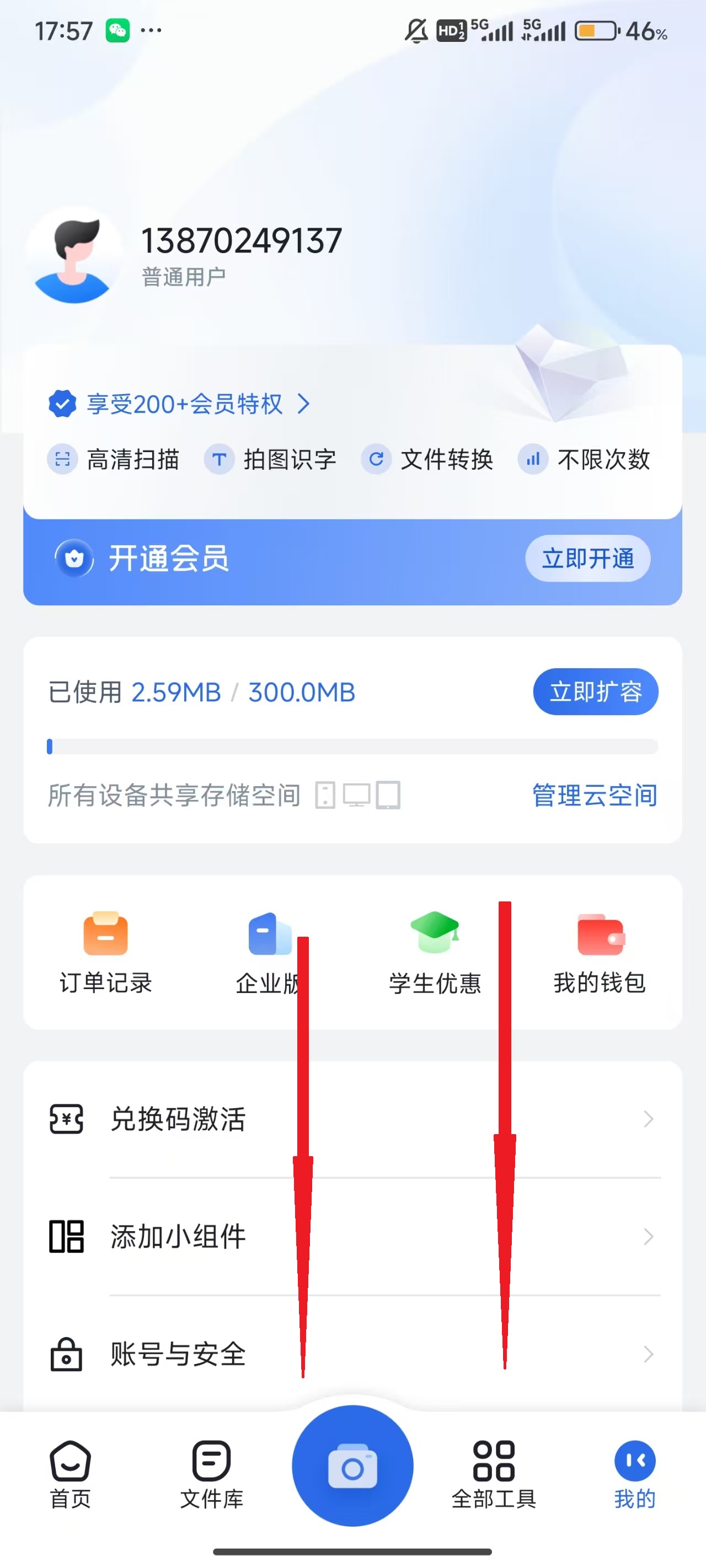Select the 拍图识字 feature icon

(x=220, y=460)
